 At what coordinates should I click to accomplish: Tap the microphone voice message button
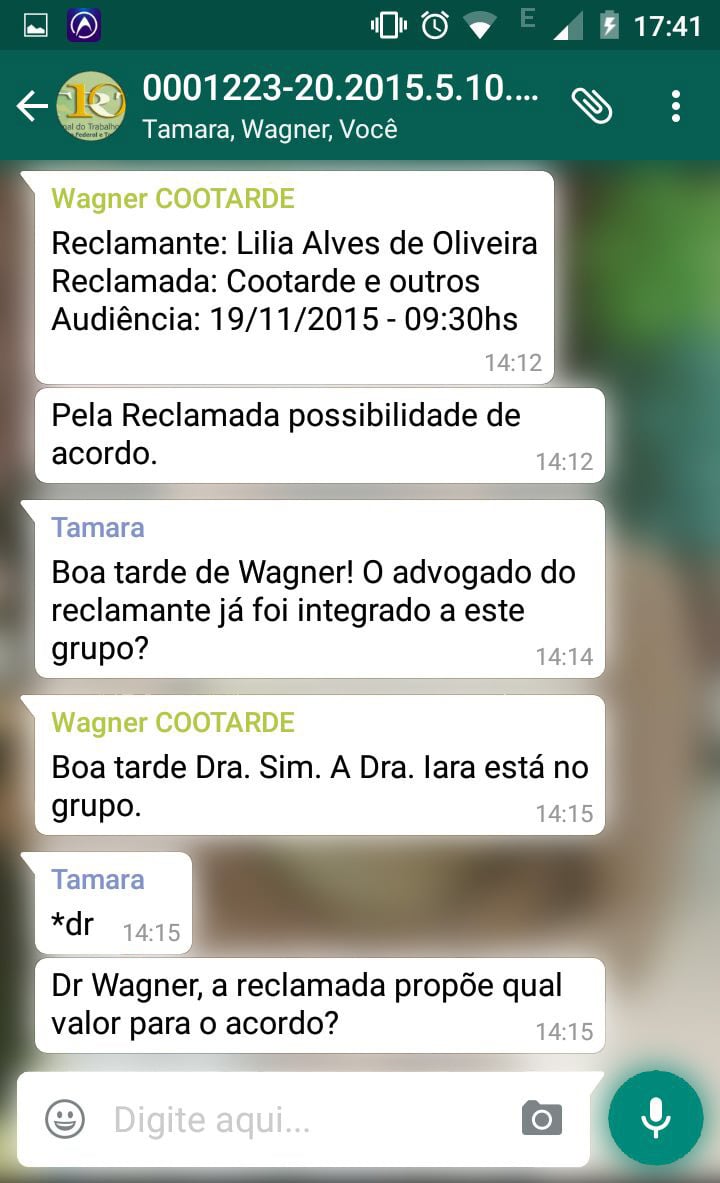[x=656, y=1117]
